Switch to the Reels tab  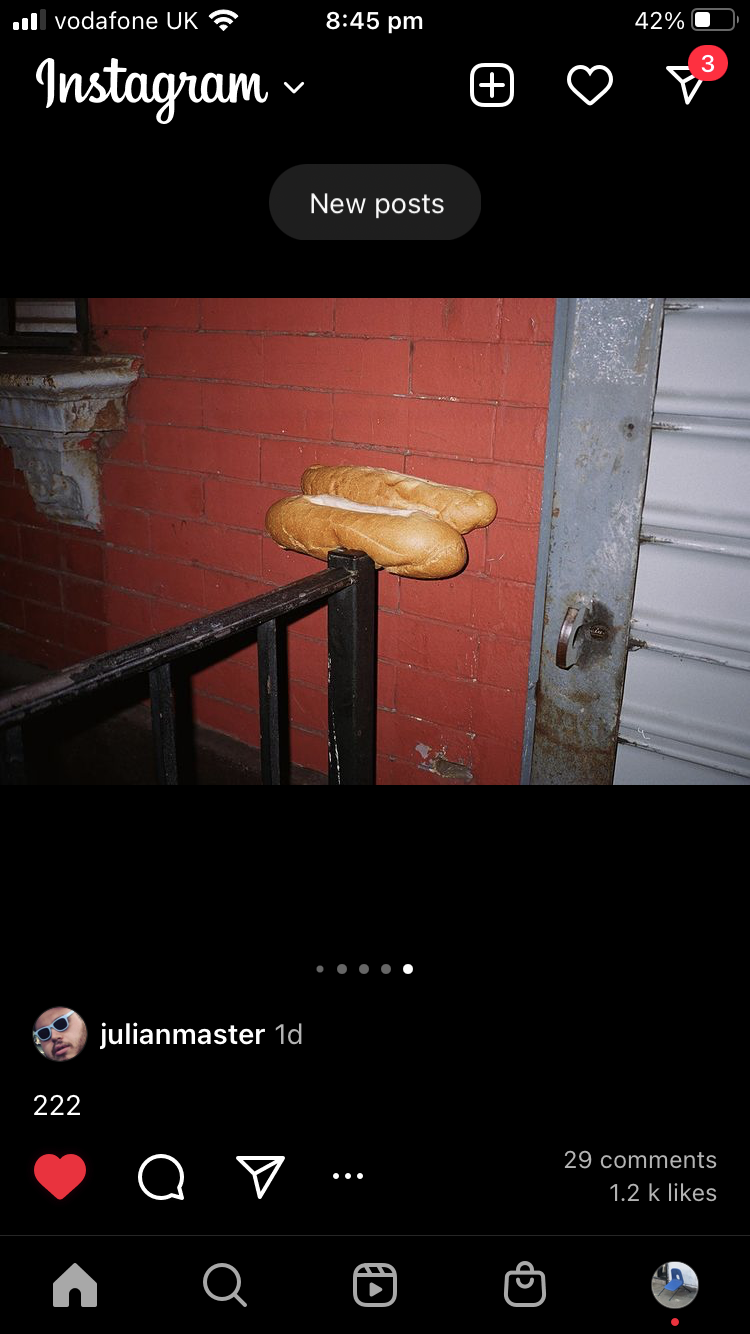[x=375, y=1285]
